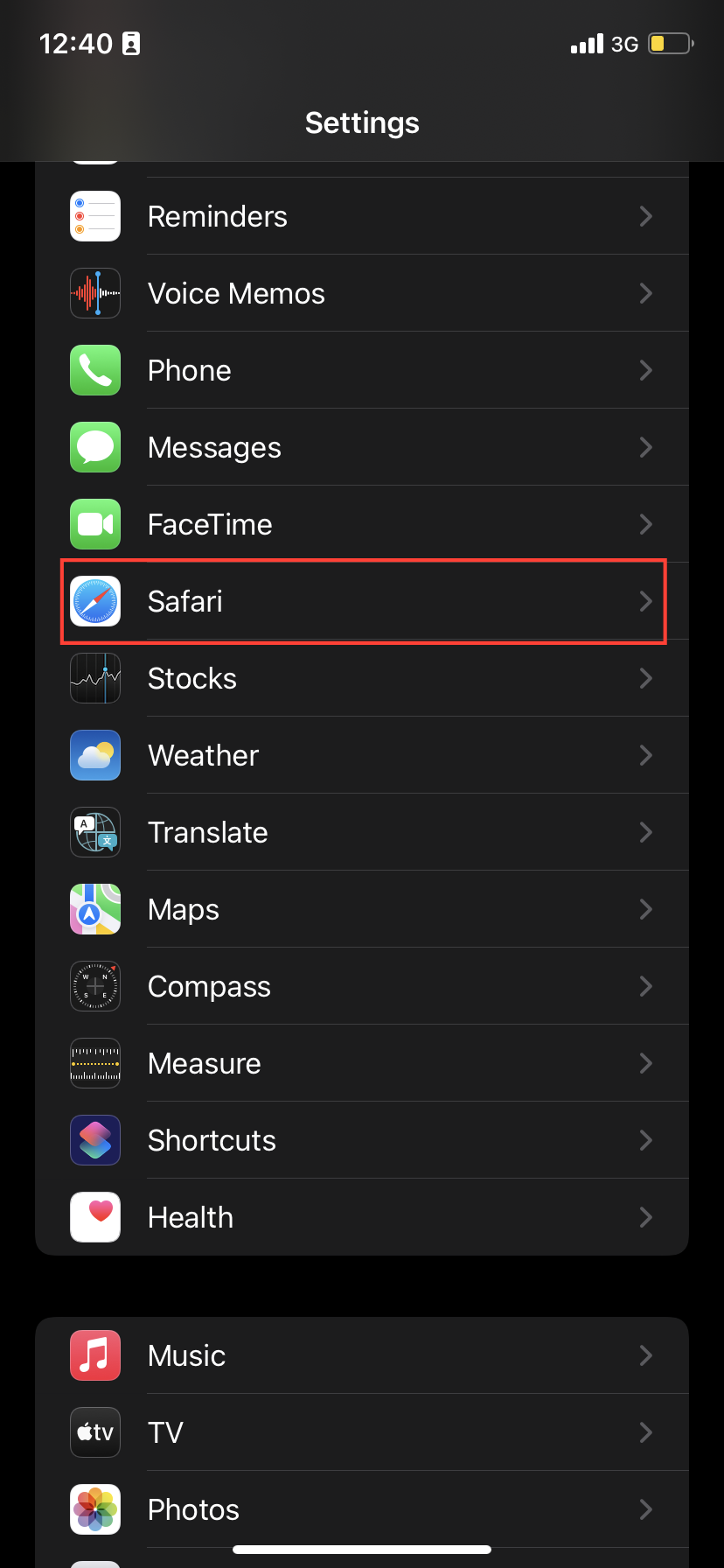Open Voice Memos settings
Viewport: 724px width, 1568px height.
[362, 293]
